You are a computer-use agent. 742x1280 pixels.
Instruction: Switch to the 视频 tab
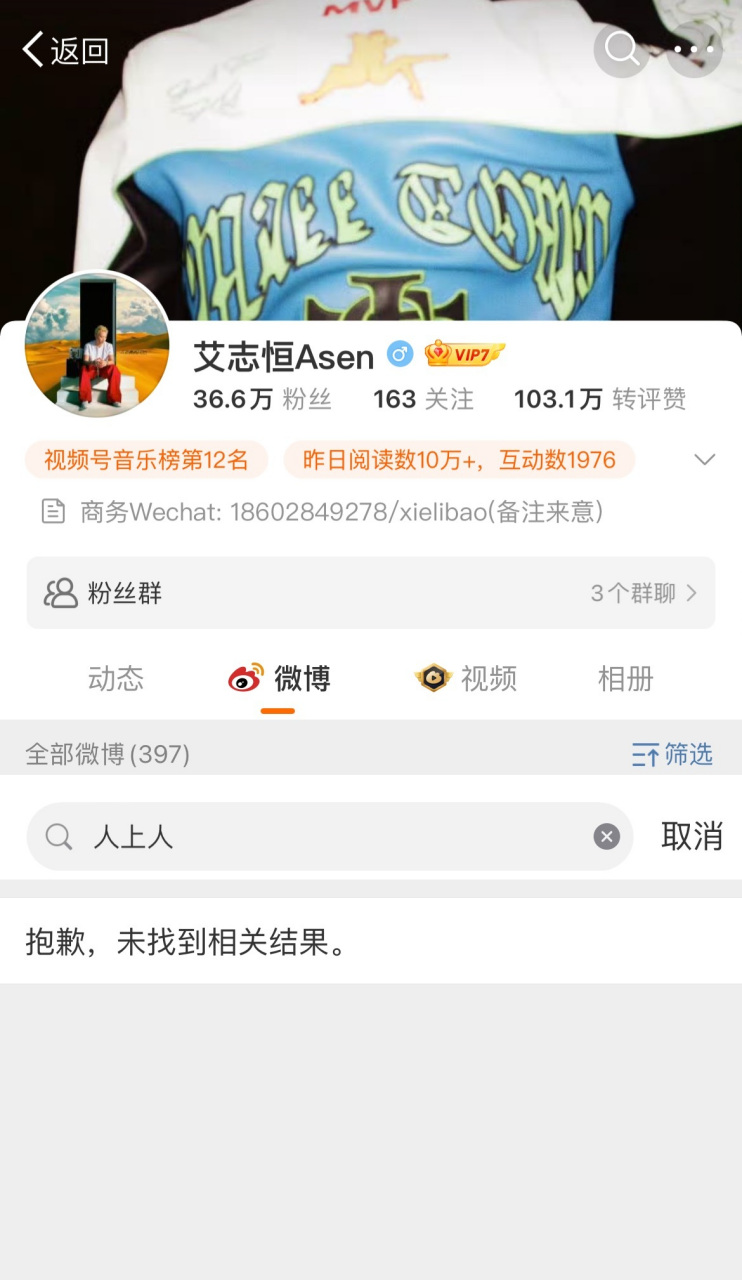466,679
